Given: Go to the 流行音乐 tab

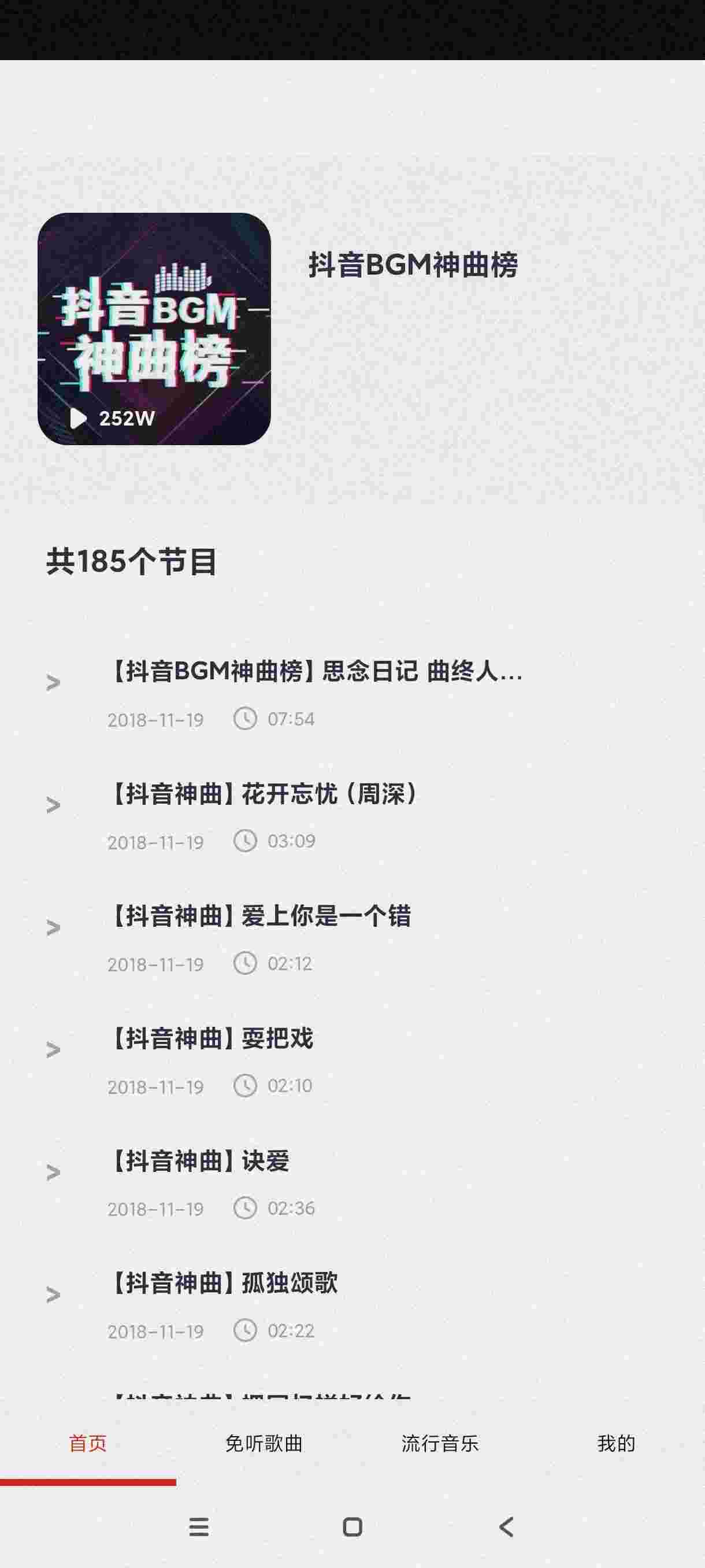Looking at the screenshot, I should coord(440,1443).
